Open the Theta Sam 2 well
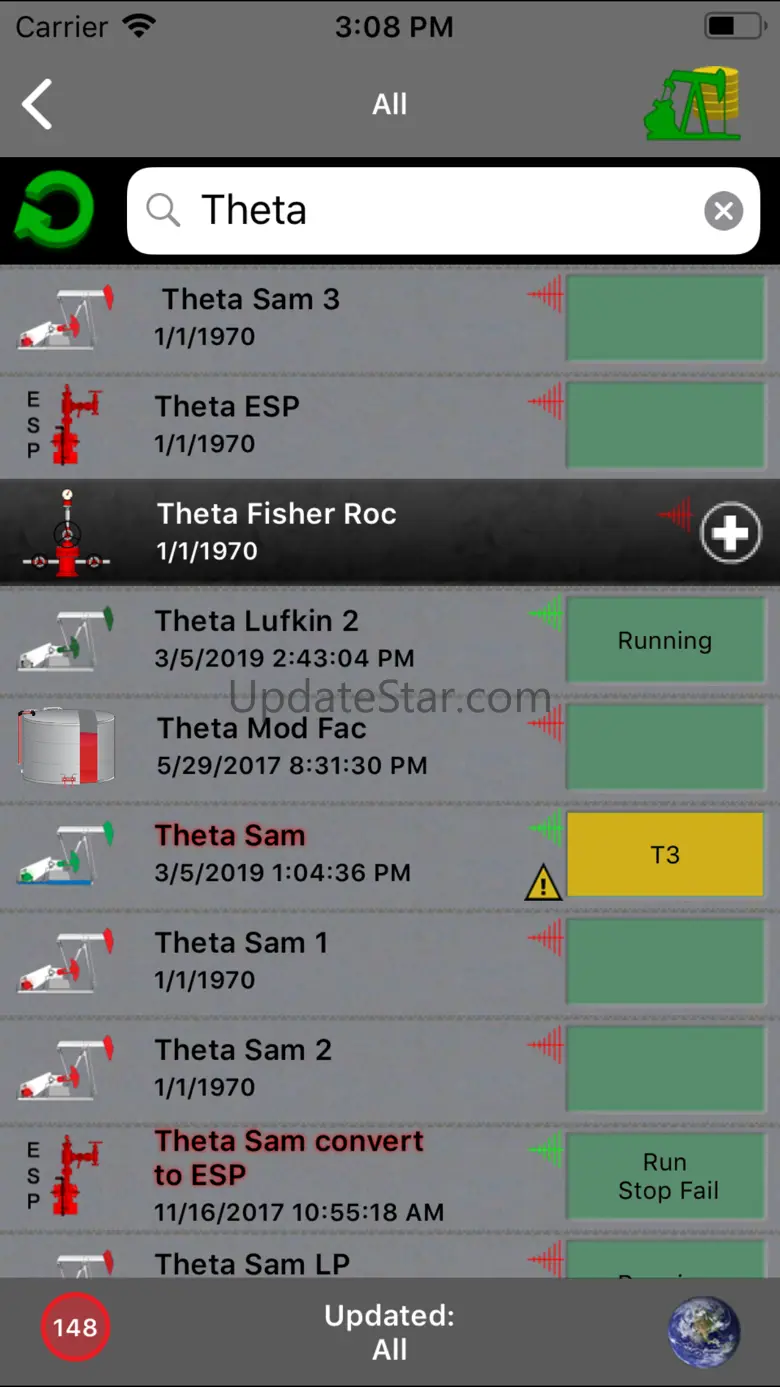Image resolution: width=780 pixels, height=1387 pixels. coord(390,1067)
